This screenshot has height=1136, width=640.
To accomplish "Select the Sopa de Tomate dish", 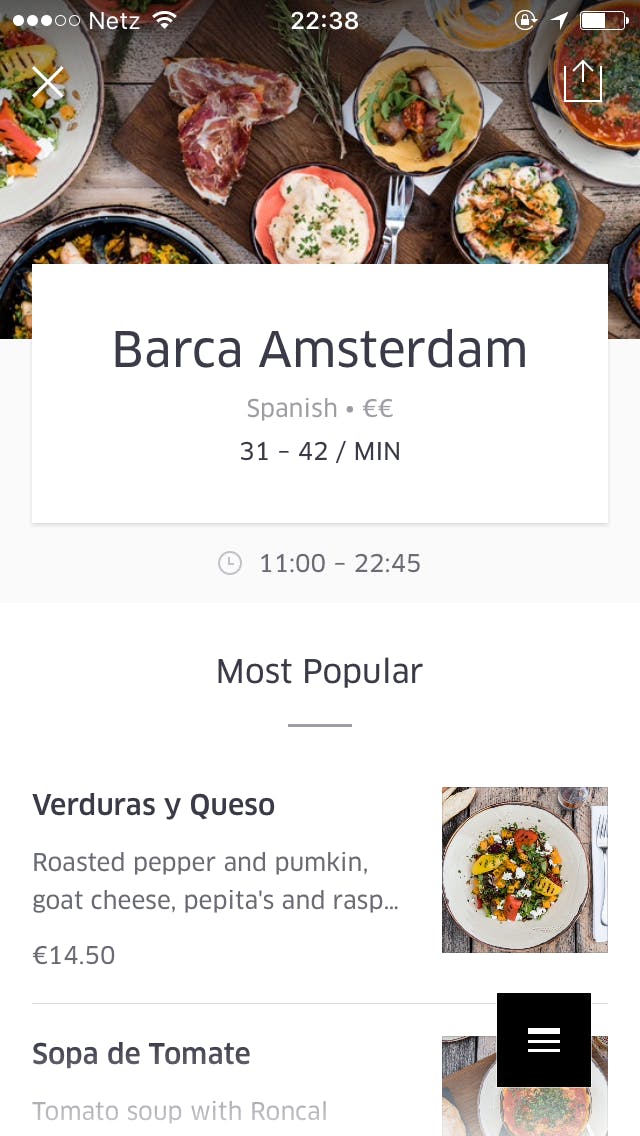I will tap(141, 1054).
